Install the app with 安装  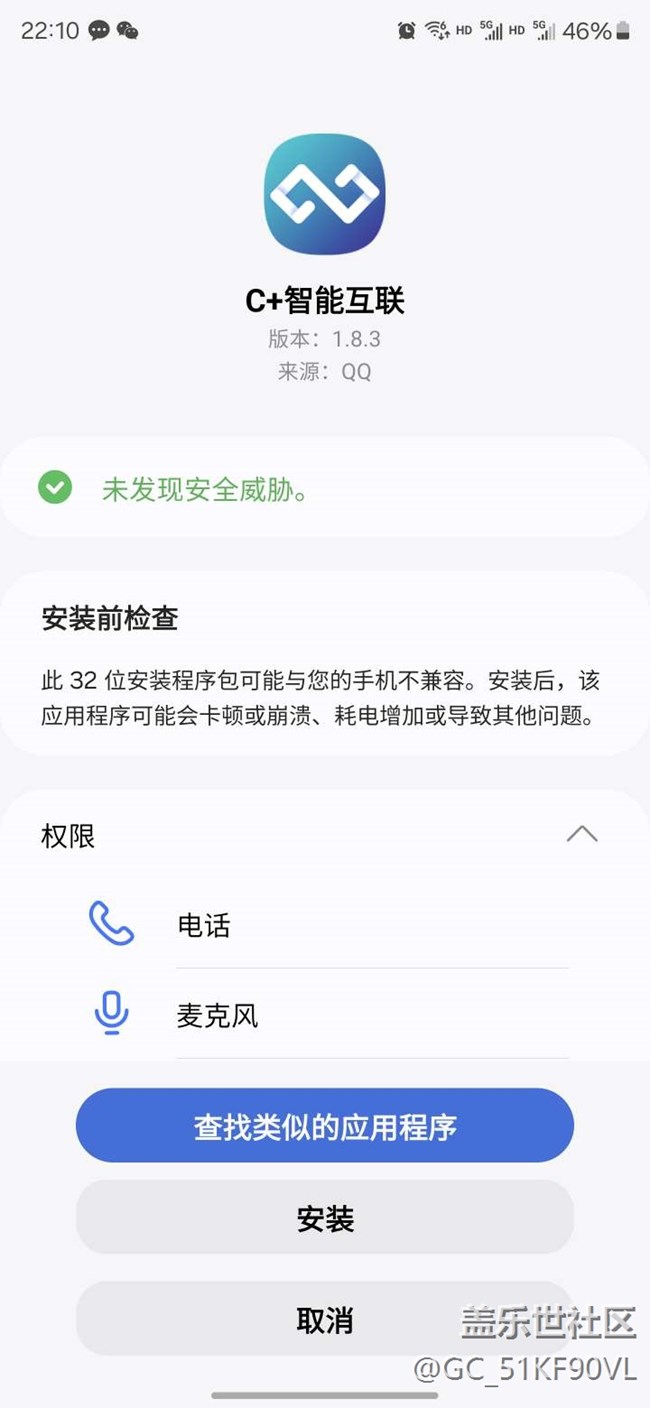pyautogui.click(x=325, y=1218)
